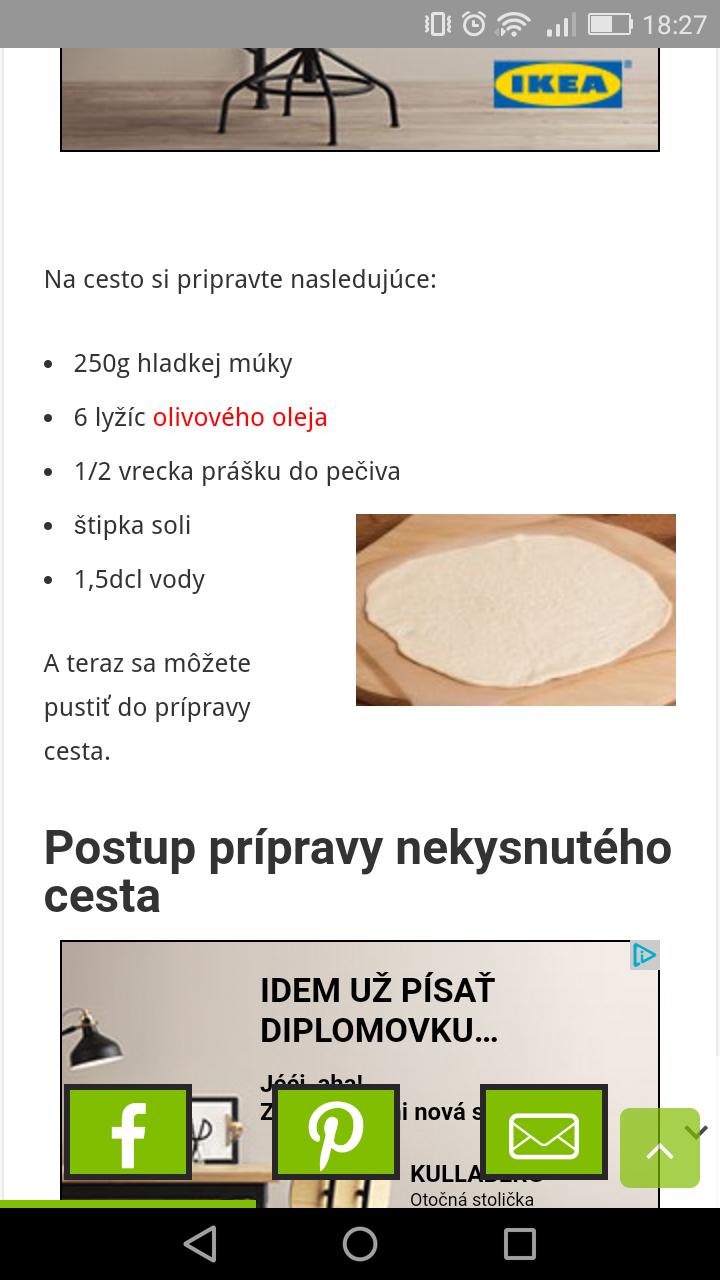Share the recipe on Facebook
The image size is (720, 1280).
(x=128, y=1133)
